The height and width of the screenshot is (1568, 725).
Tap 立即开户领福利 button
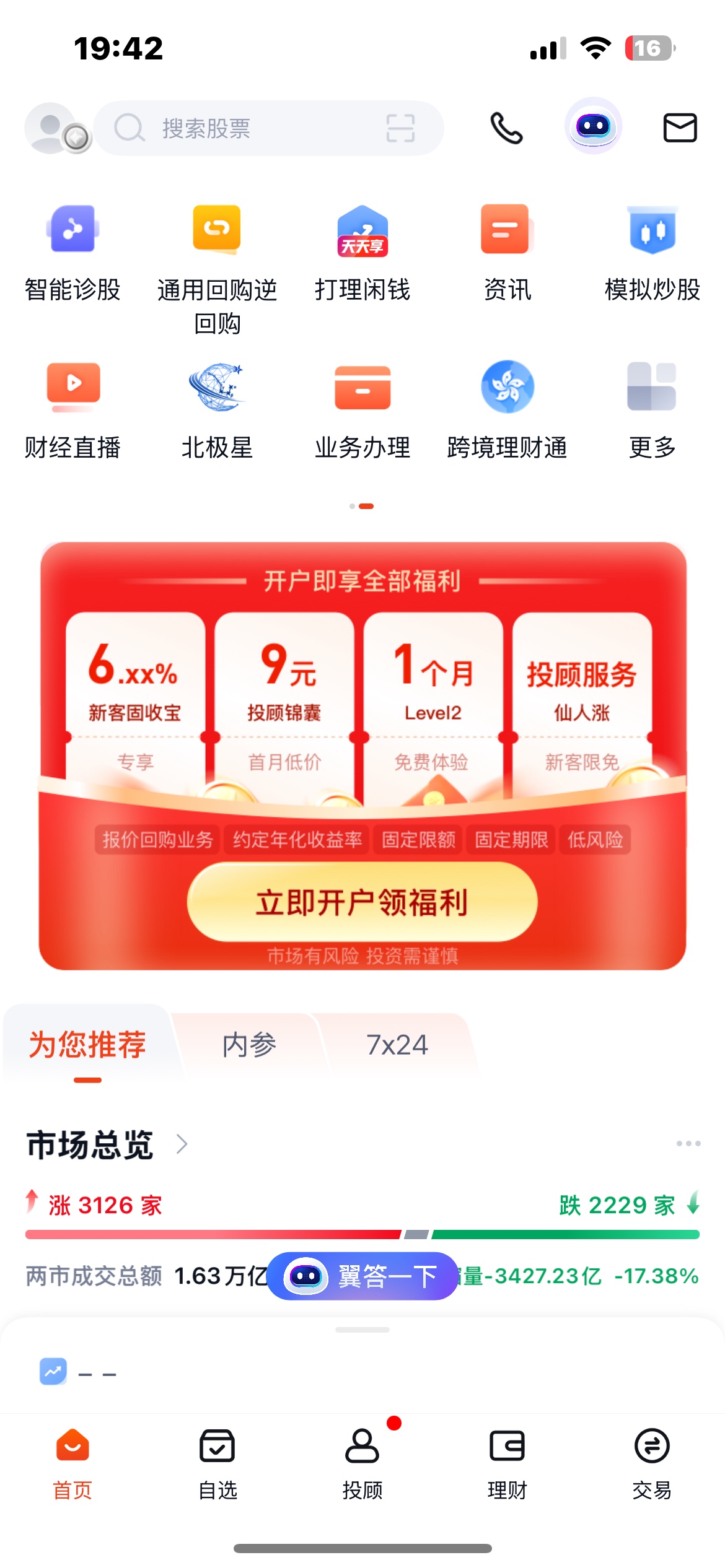tap(362, 902)
